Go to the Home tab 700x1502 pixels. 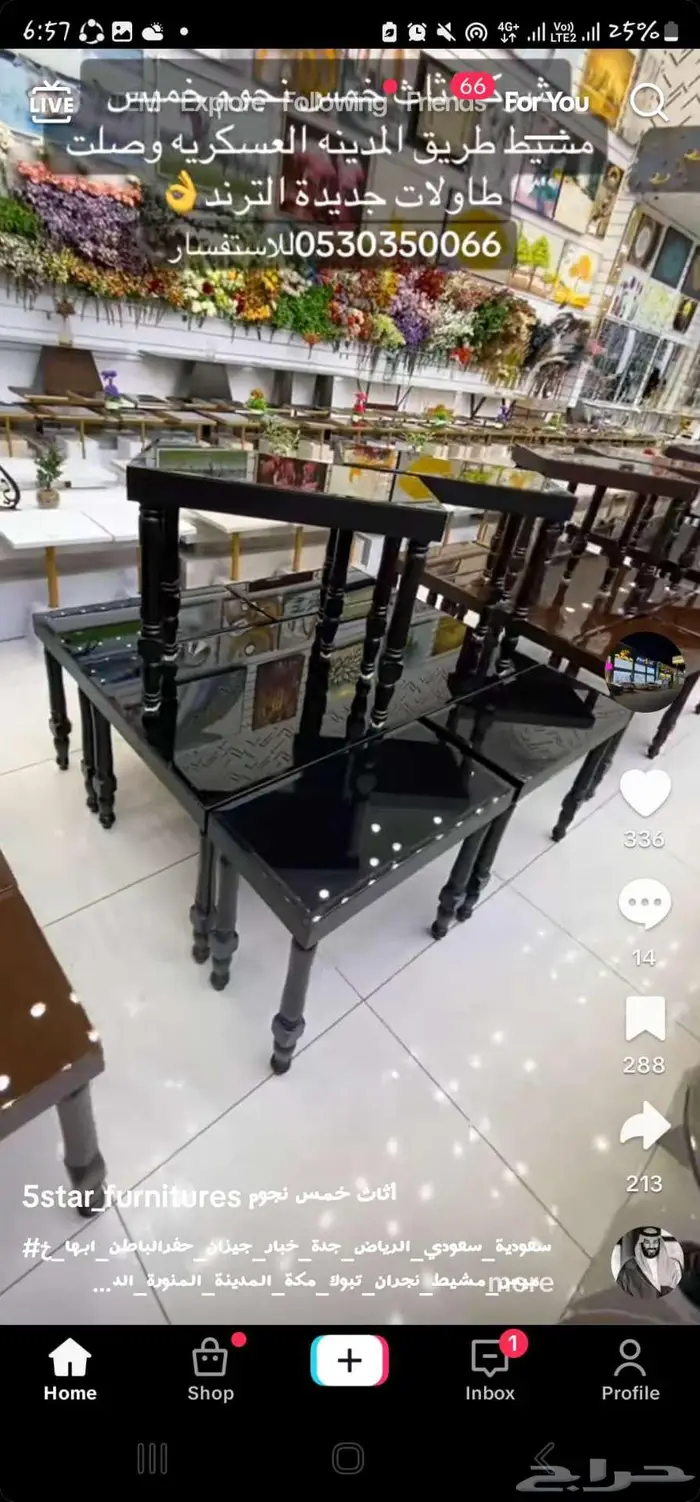(x=70, y=1370)
